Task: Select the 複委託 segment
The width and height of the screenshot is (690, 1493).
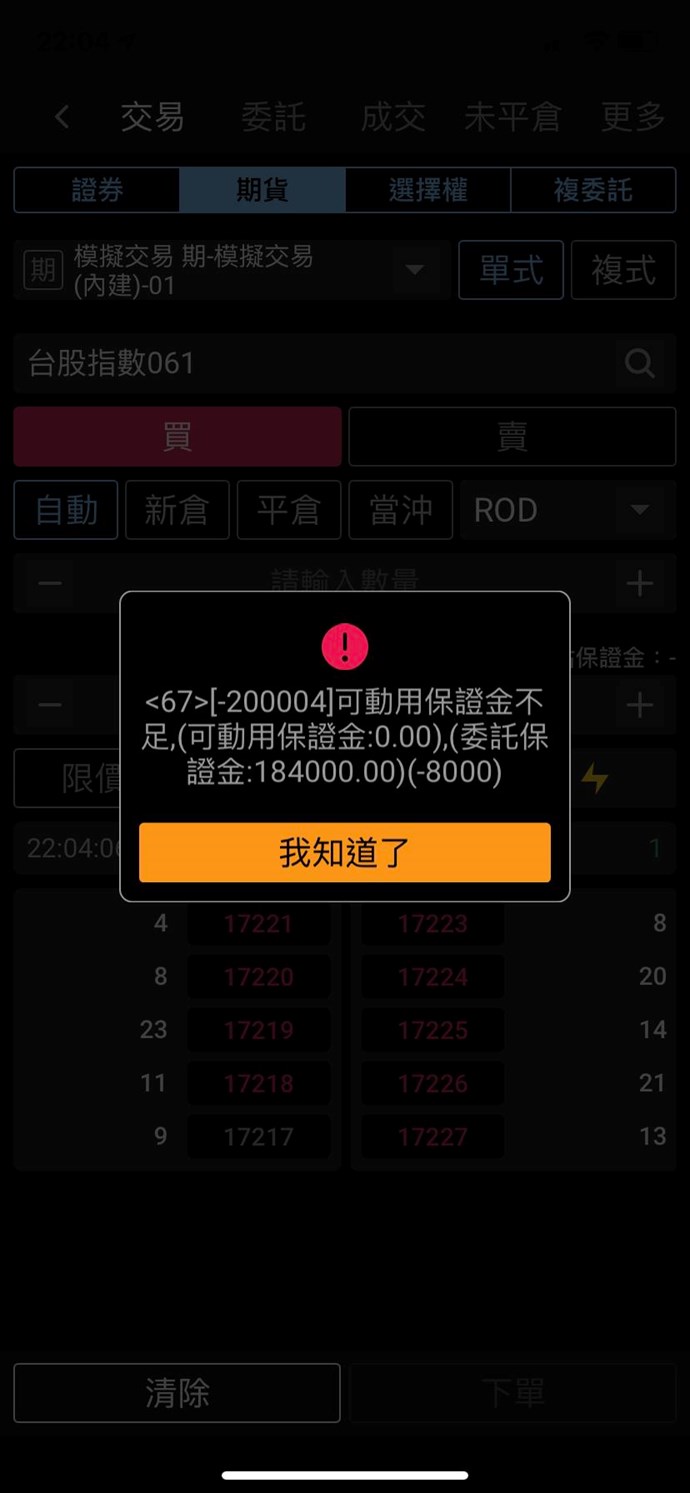Action: pos(593,190)
